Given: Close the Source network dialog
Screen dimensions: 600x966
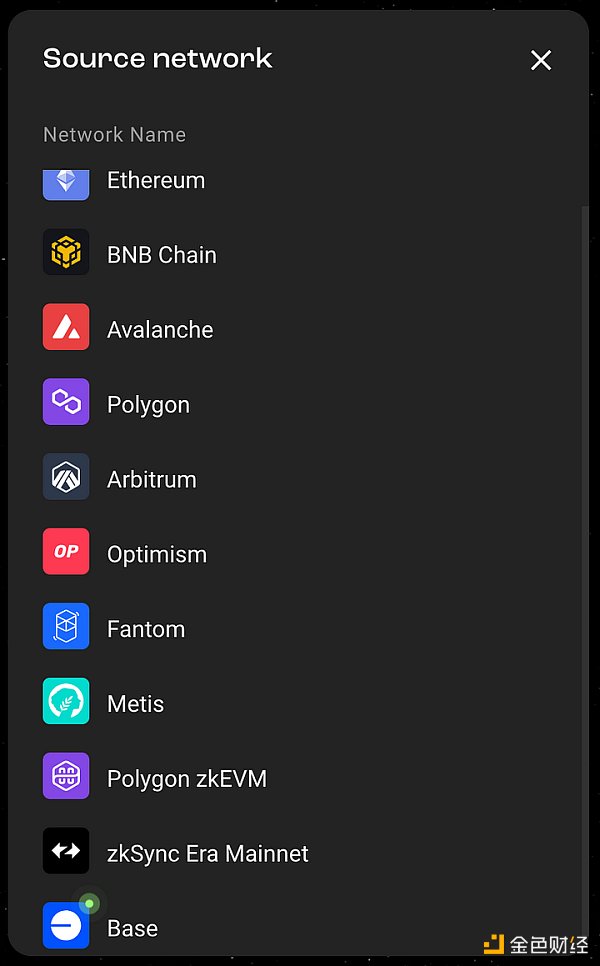Looking at the screenshot, I should (x=540, y=60).
